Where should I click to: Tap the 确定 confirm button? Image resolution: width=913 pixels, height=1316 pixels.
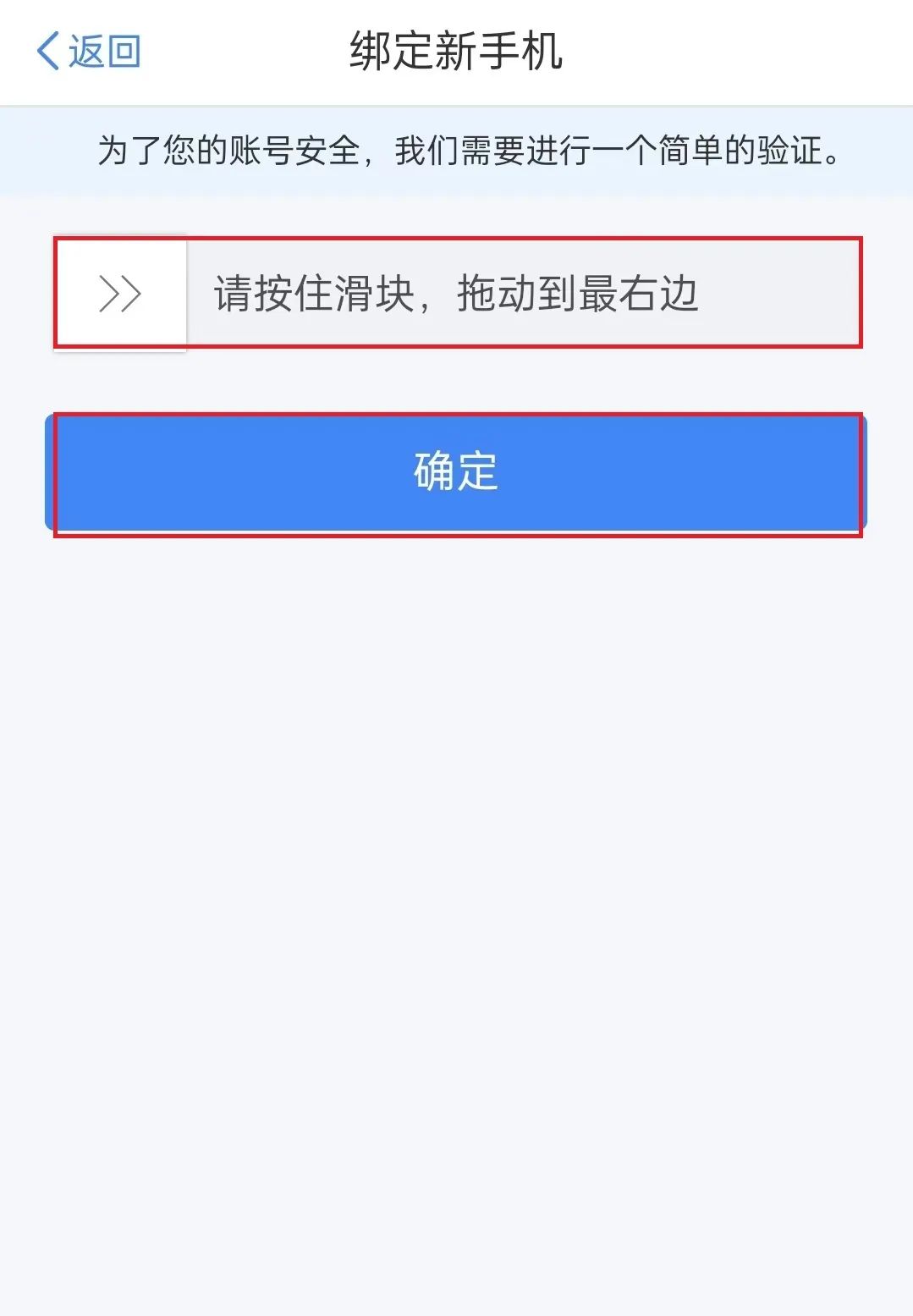(x=456, y=472)
